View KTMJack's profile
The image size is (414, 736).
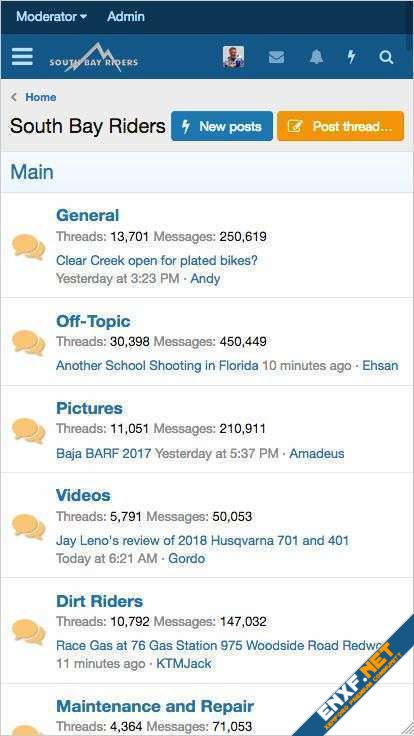[184, 664]
